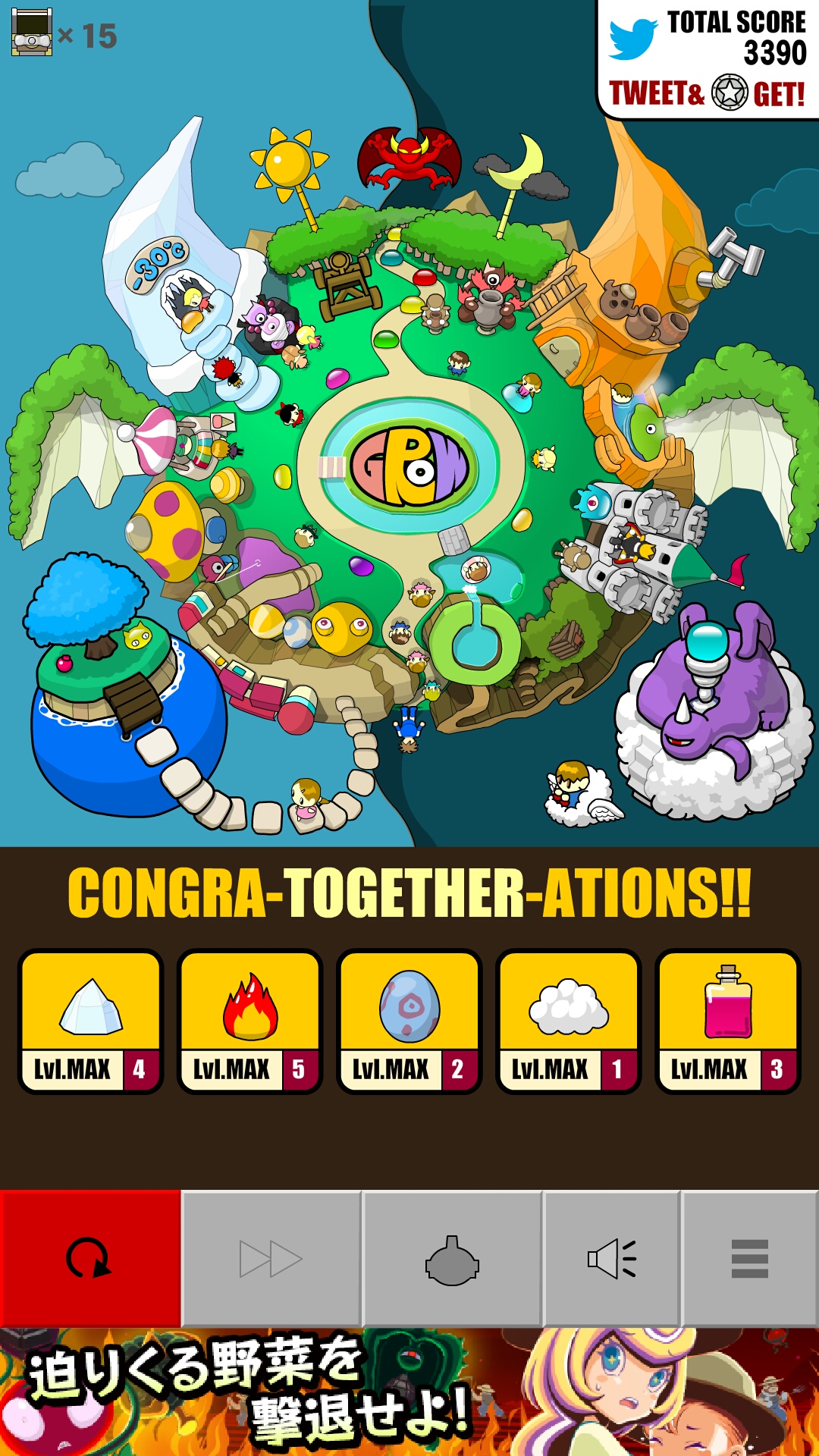Open the hamburger menu
The image size is (819, 1456).
click(749, 1259)
